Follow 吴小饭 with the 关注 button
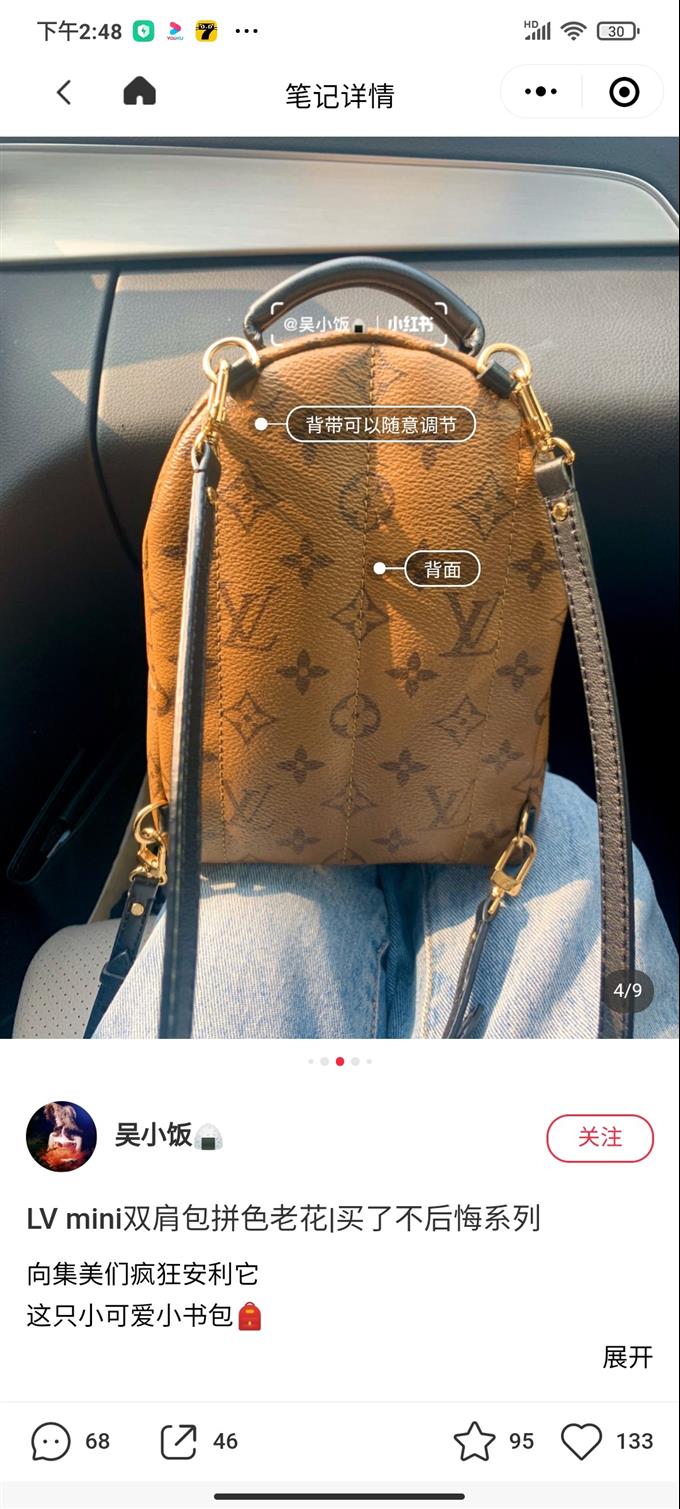This screenshot has height=1509, width=680. pos(599,1138)
